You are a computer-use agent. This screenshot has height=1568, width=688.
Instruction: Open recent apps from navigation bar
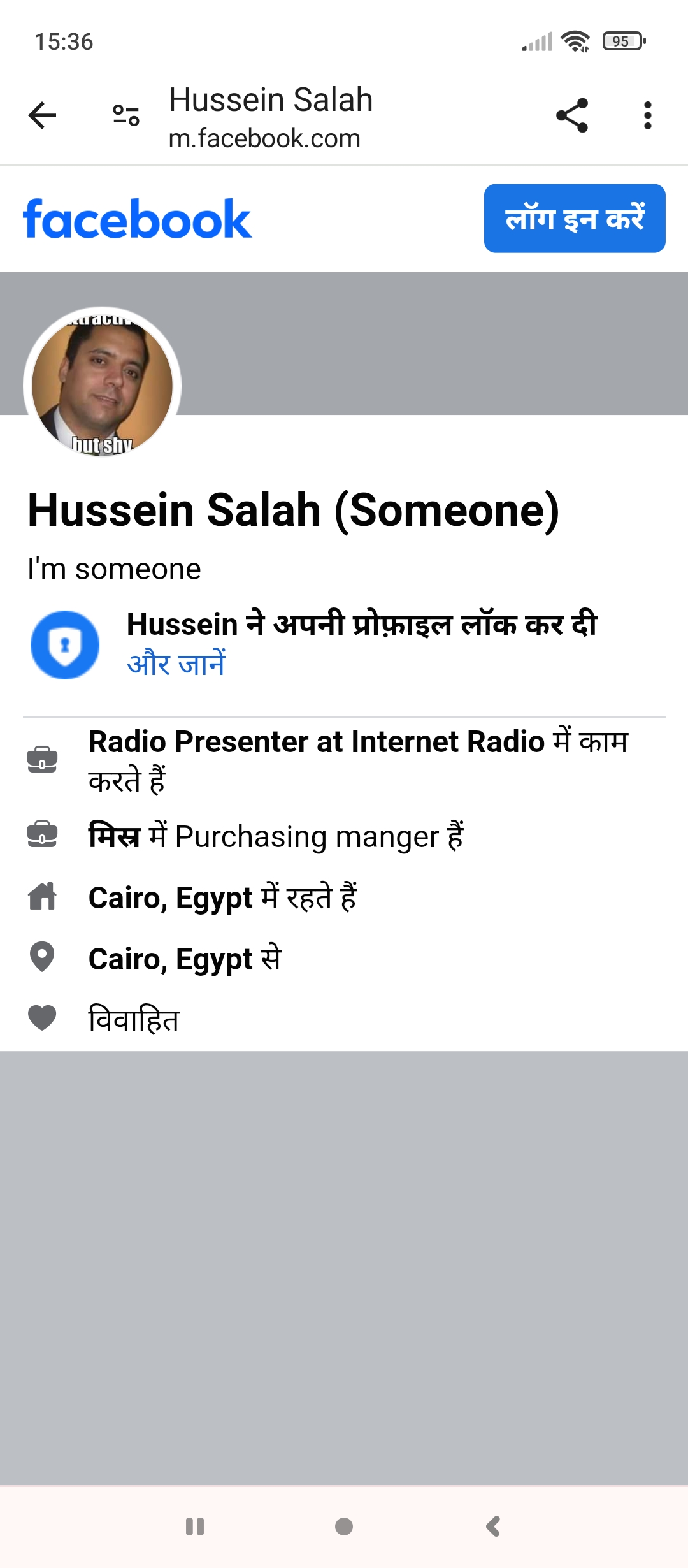click(195, 1527)
